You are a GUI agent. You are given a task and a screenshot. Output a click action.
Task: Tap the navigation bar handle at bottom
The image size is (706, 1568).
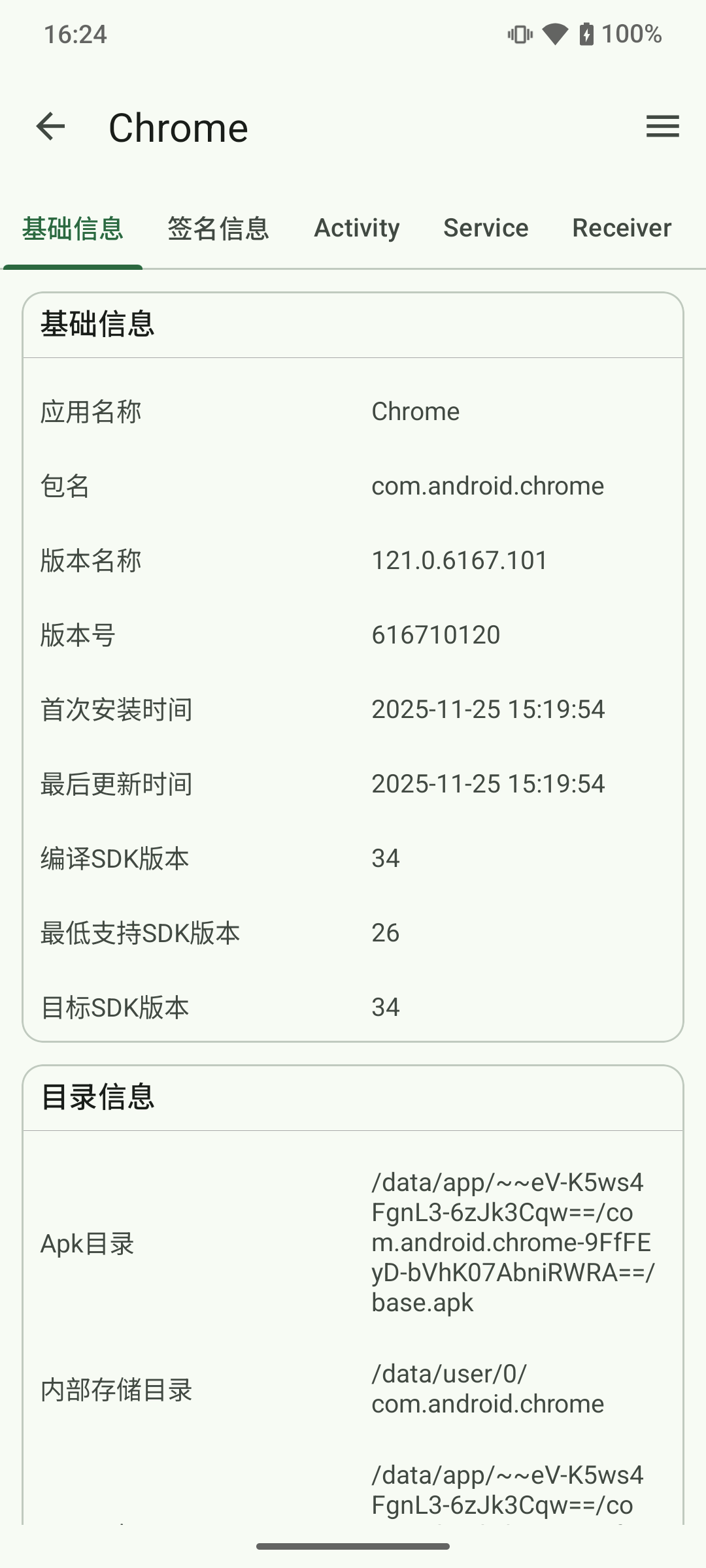[353, 1544]
